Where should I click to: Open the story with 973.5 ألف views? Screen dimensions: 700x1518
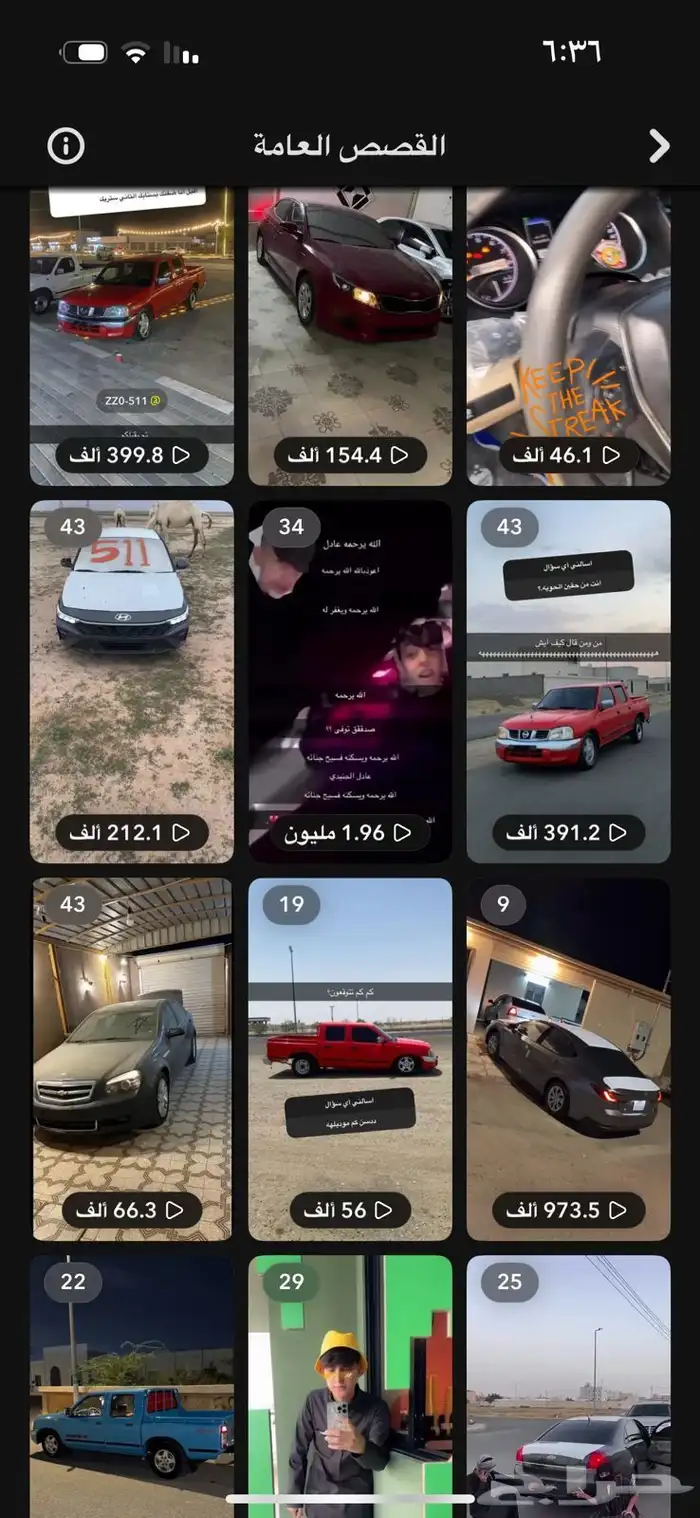(x=568, y=1058)
